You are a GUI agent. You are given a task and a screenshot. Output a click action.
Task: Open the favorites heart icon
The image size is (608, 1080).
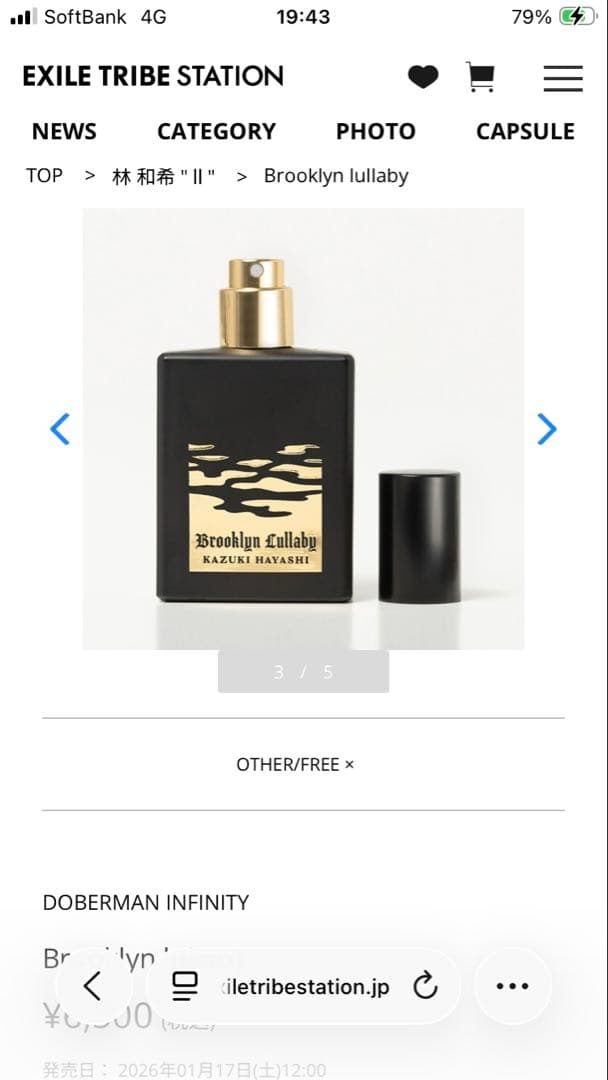point(423,77)
